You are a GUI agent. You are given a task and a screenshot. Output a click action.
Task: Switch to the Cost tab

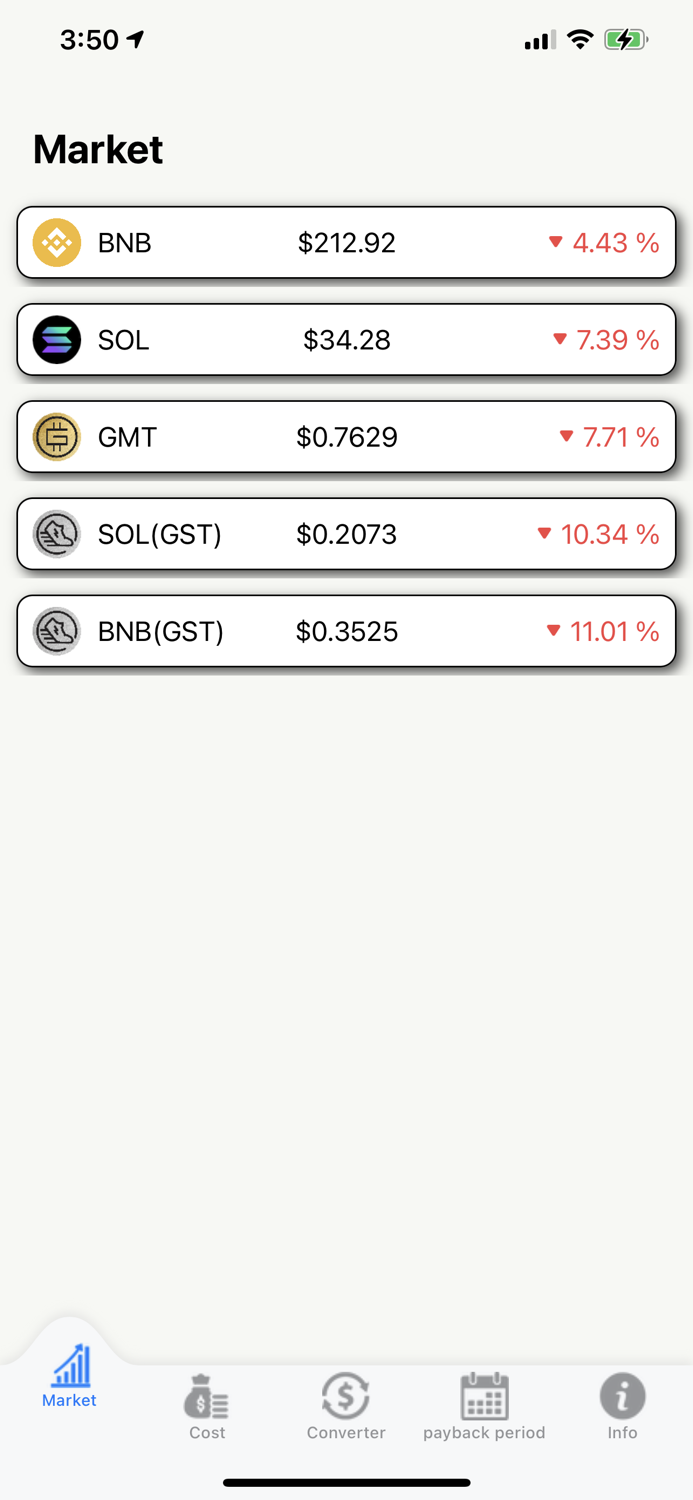(207, 1407)
